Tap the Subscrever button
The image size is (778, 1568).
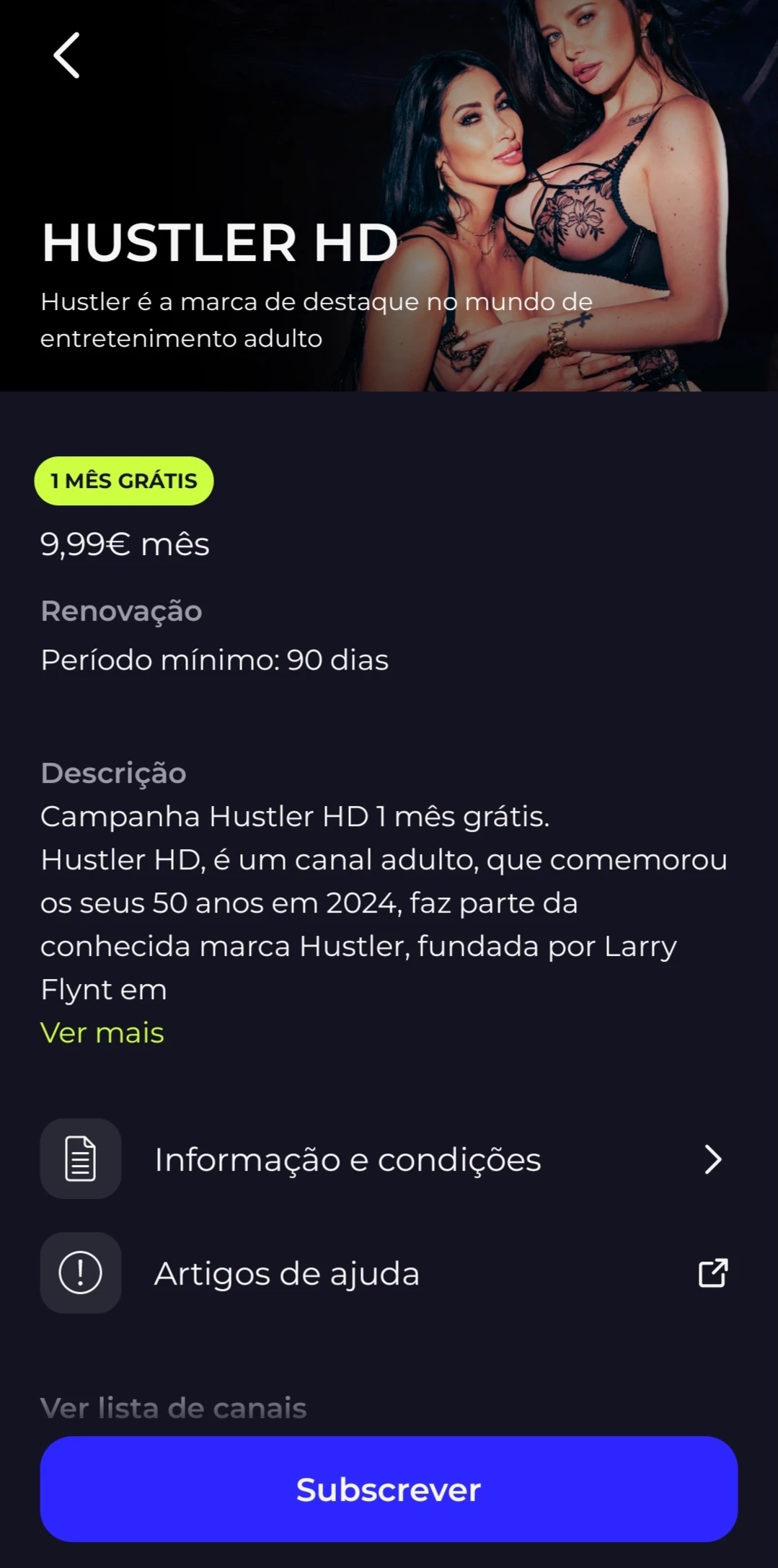tap(389, 1489)
